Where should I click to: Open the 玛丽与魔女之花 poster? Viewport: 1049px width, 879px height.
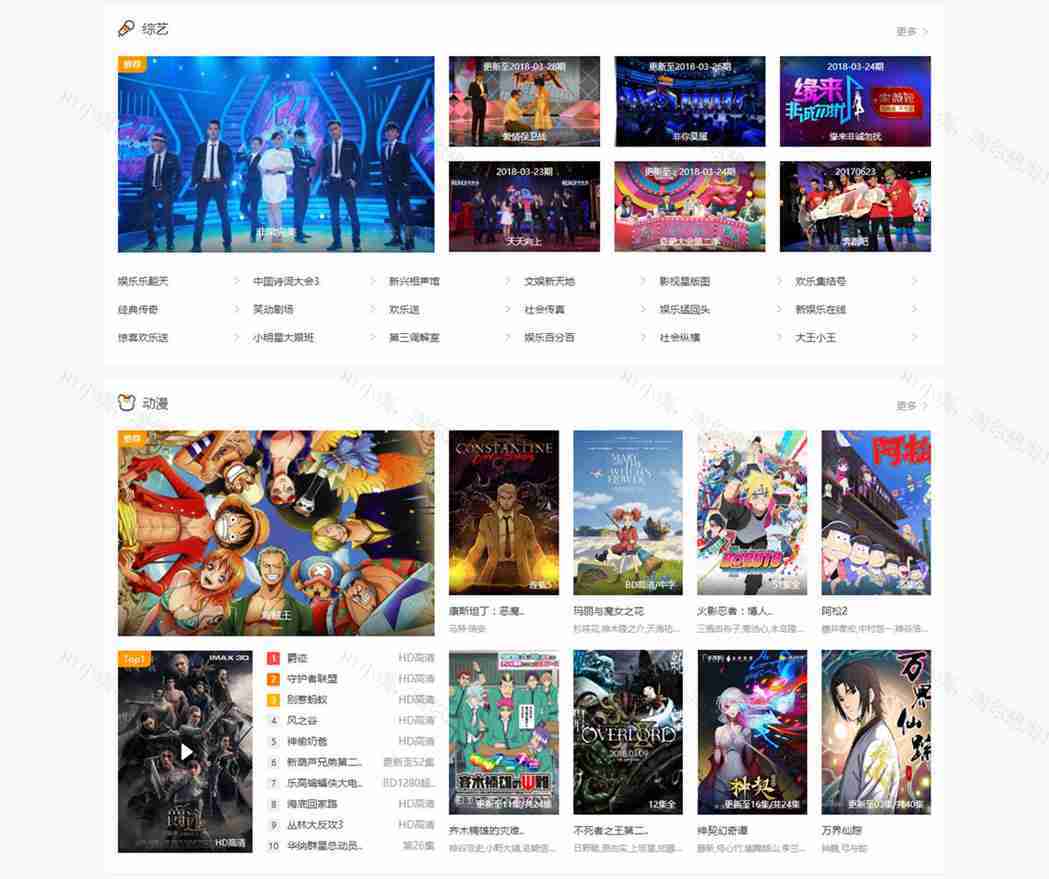(628, 513)
